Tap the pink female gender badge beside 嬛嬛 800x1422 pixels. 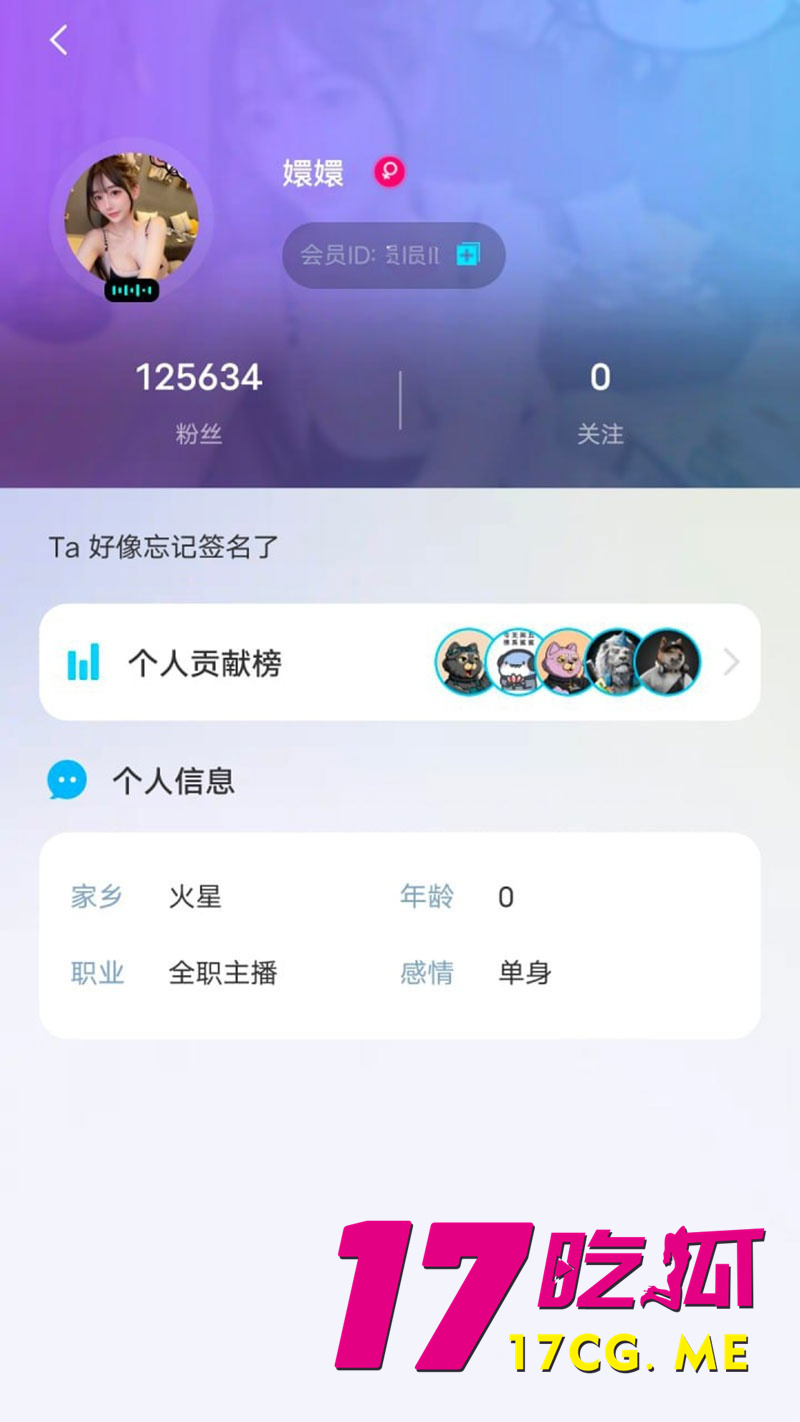391,173
